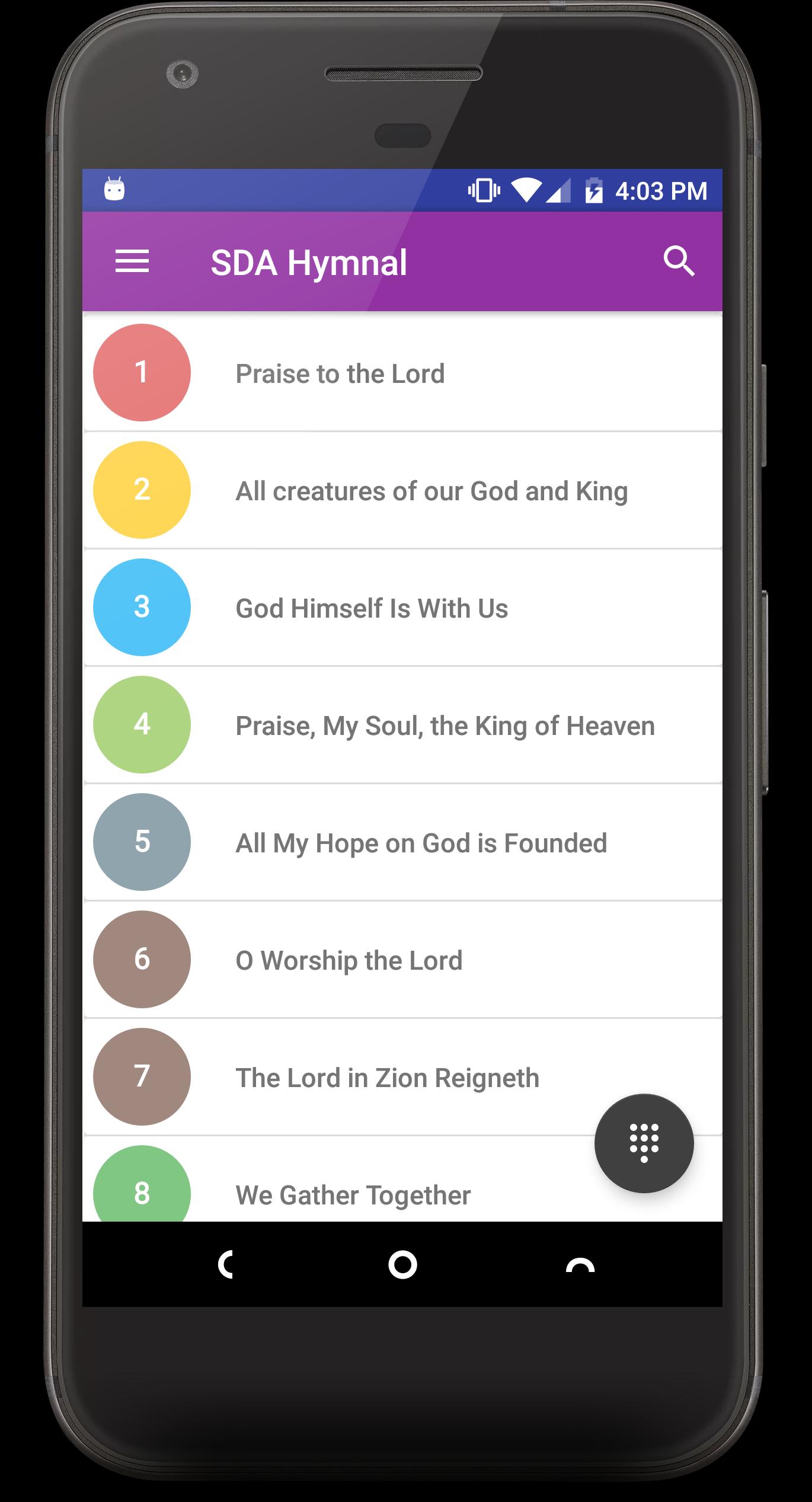Open the navigation drawer menu
Viewport: 812px width, 1502px height.
pos(132,261)
